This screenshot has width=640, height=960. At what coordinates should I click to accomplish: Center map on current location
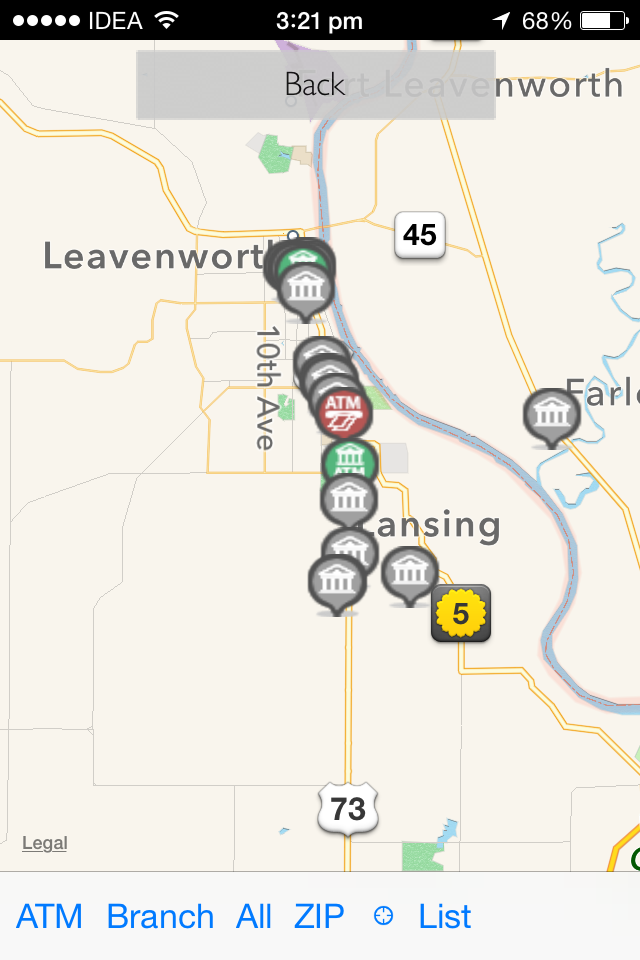tap(383, 916)
